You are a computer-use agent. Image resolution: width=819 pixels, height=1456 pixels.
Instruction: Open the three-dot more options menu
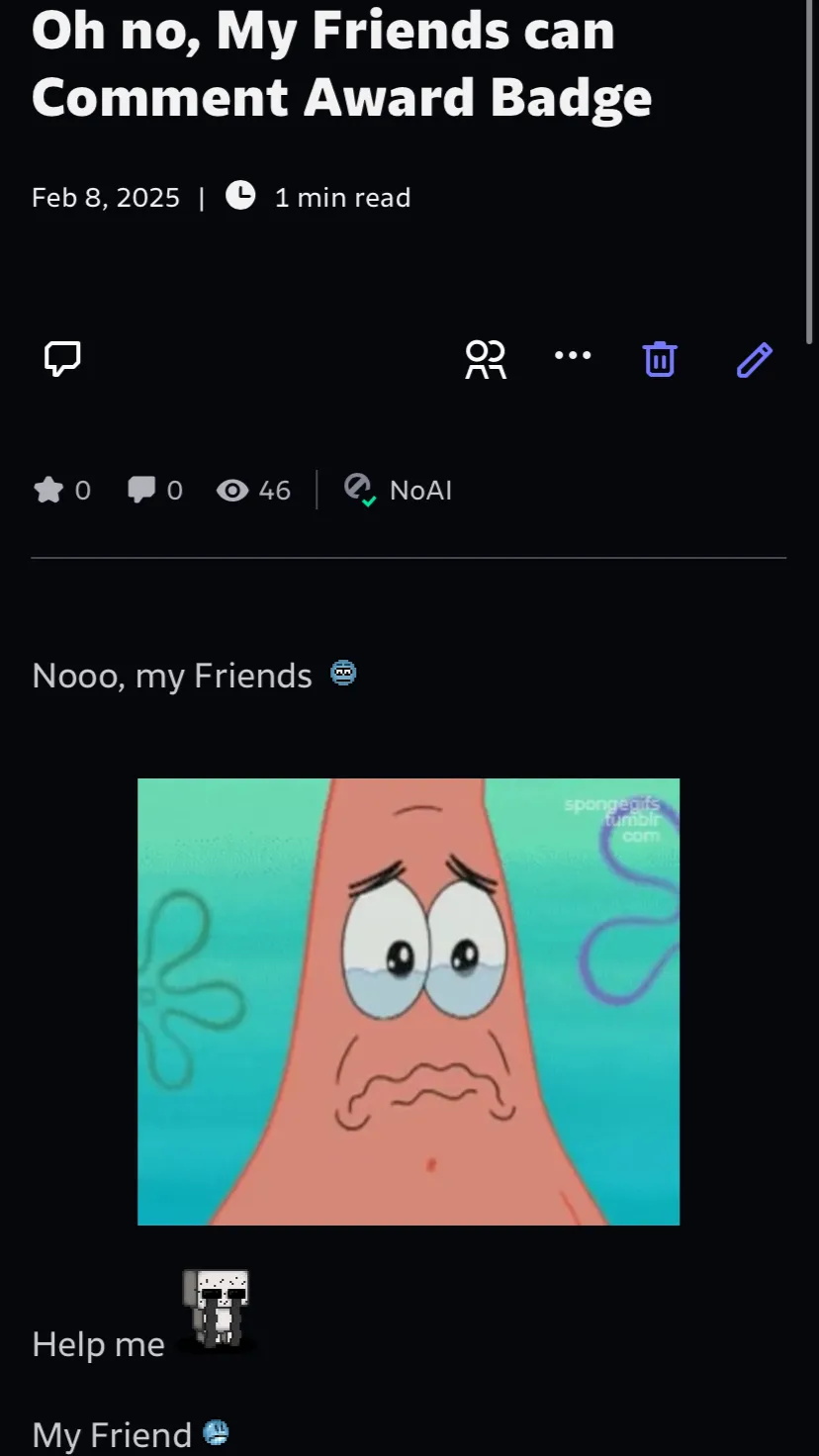[573, 355]
